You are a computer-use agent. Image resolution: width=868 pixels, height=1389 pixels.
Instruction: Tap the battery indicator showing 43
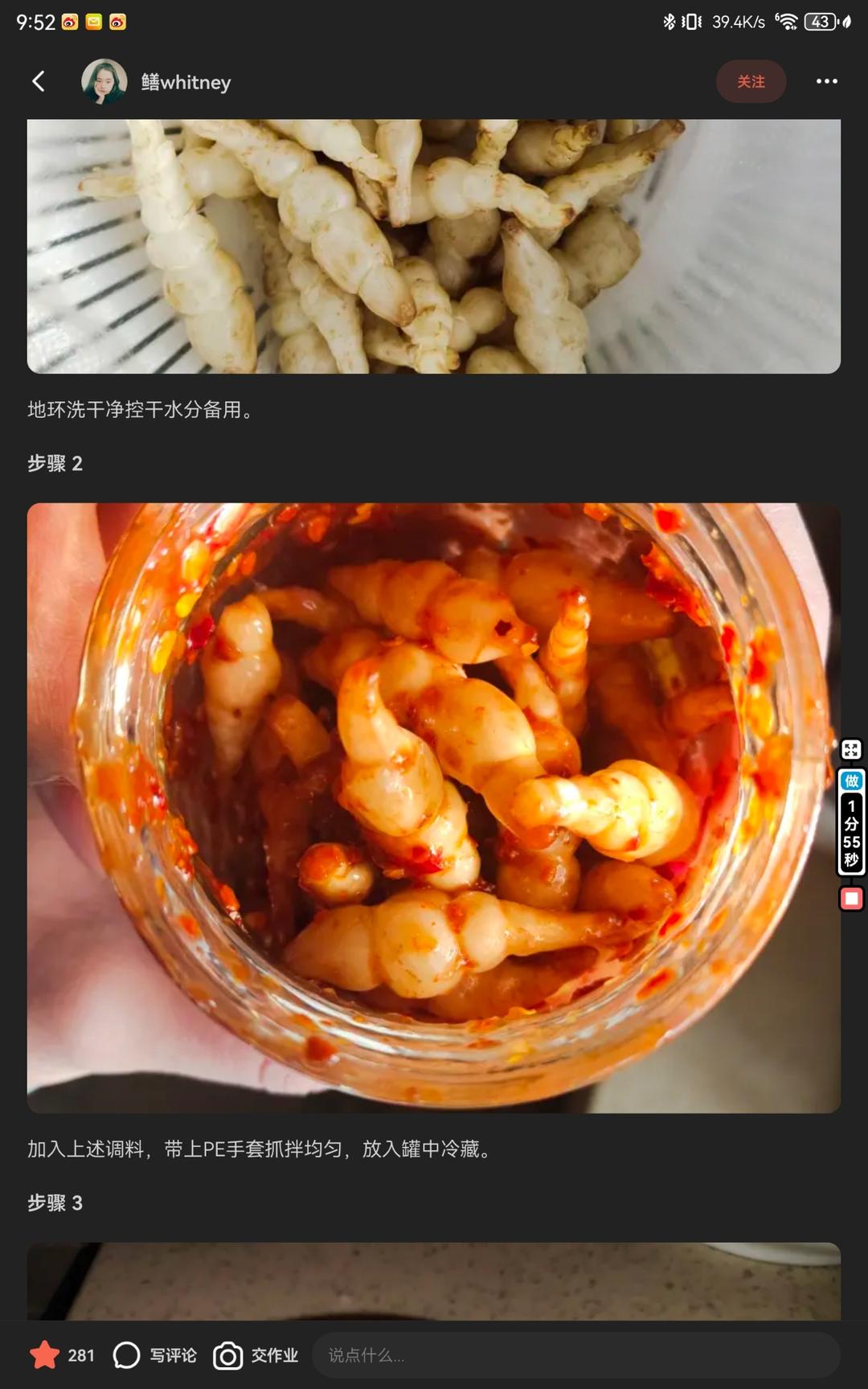coord(817,21)
